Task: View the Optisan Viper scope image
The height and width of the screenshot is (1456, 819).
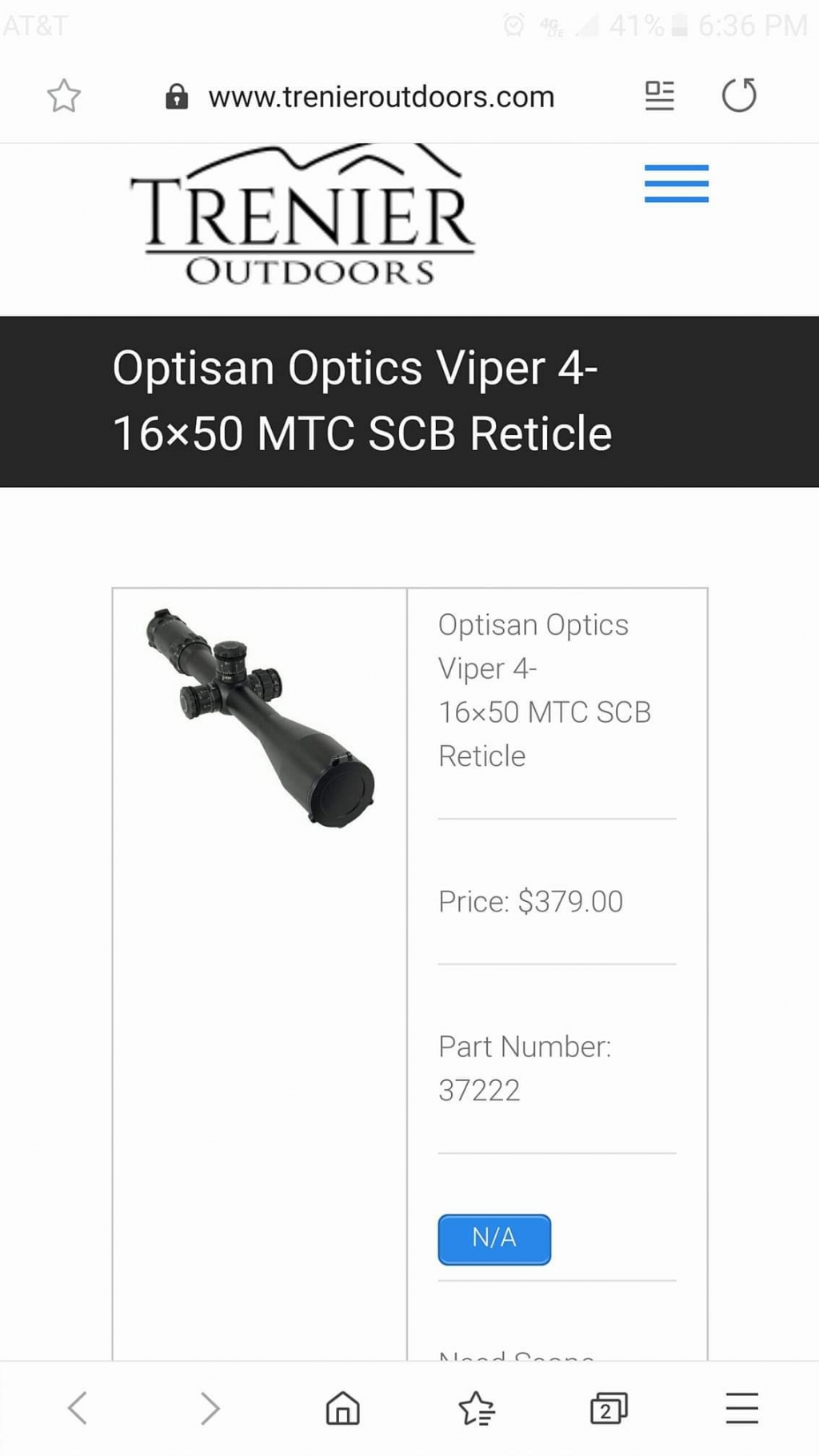Action: pos(260,717)
